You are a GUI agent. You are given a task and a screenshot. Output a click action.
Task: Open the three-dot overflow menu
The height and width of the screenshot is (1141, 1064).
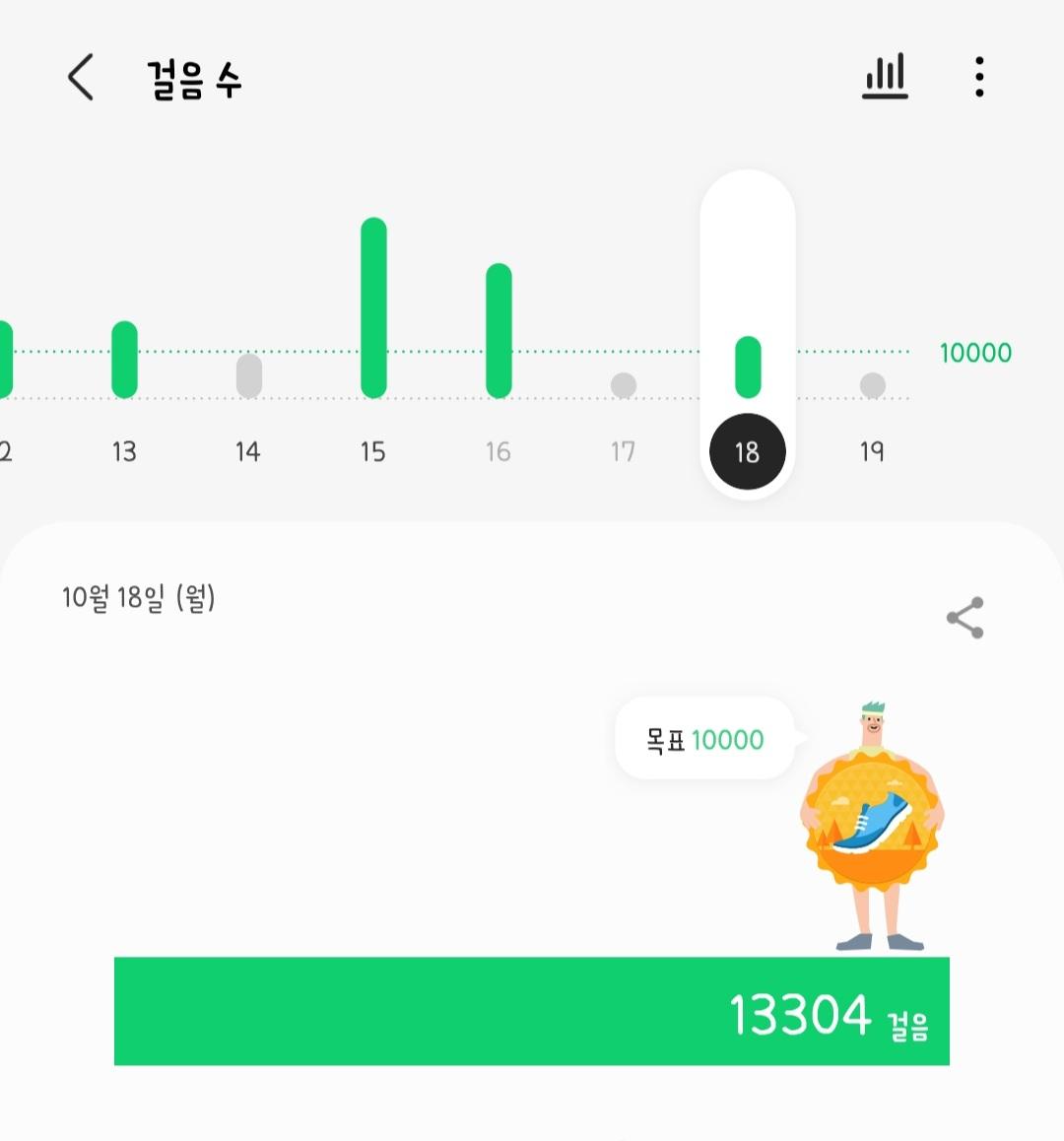978,77
